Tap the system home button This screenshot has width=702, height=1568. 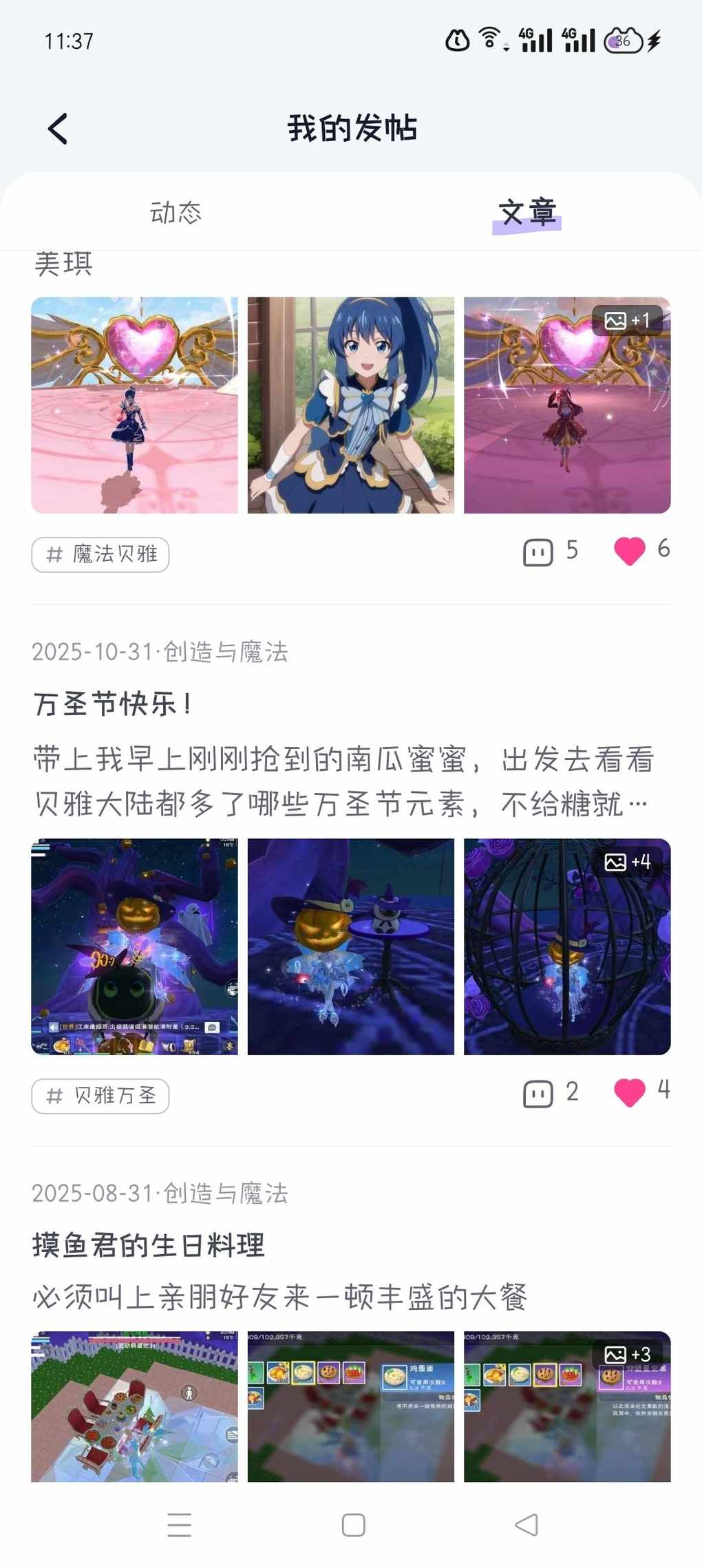(x=353, y=1525)
